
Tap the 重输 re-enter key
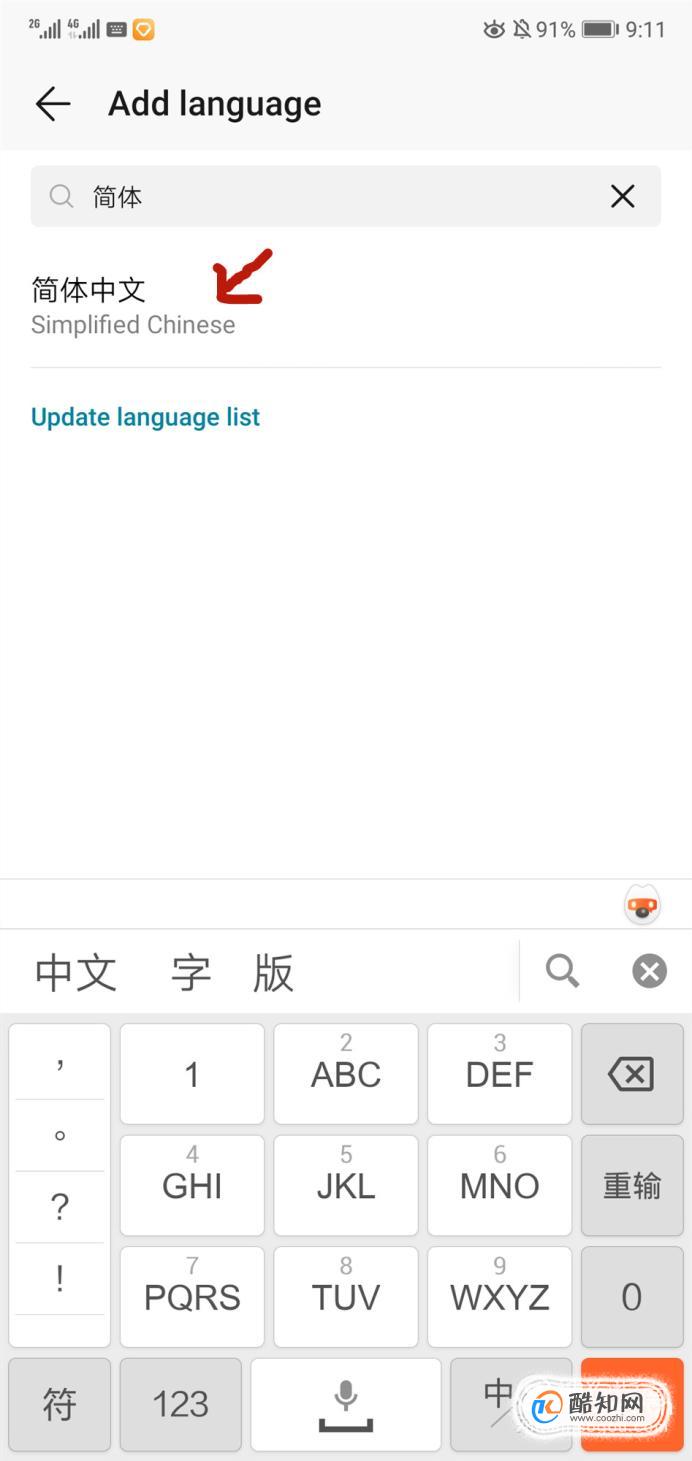point(631,1185)
